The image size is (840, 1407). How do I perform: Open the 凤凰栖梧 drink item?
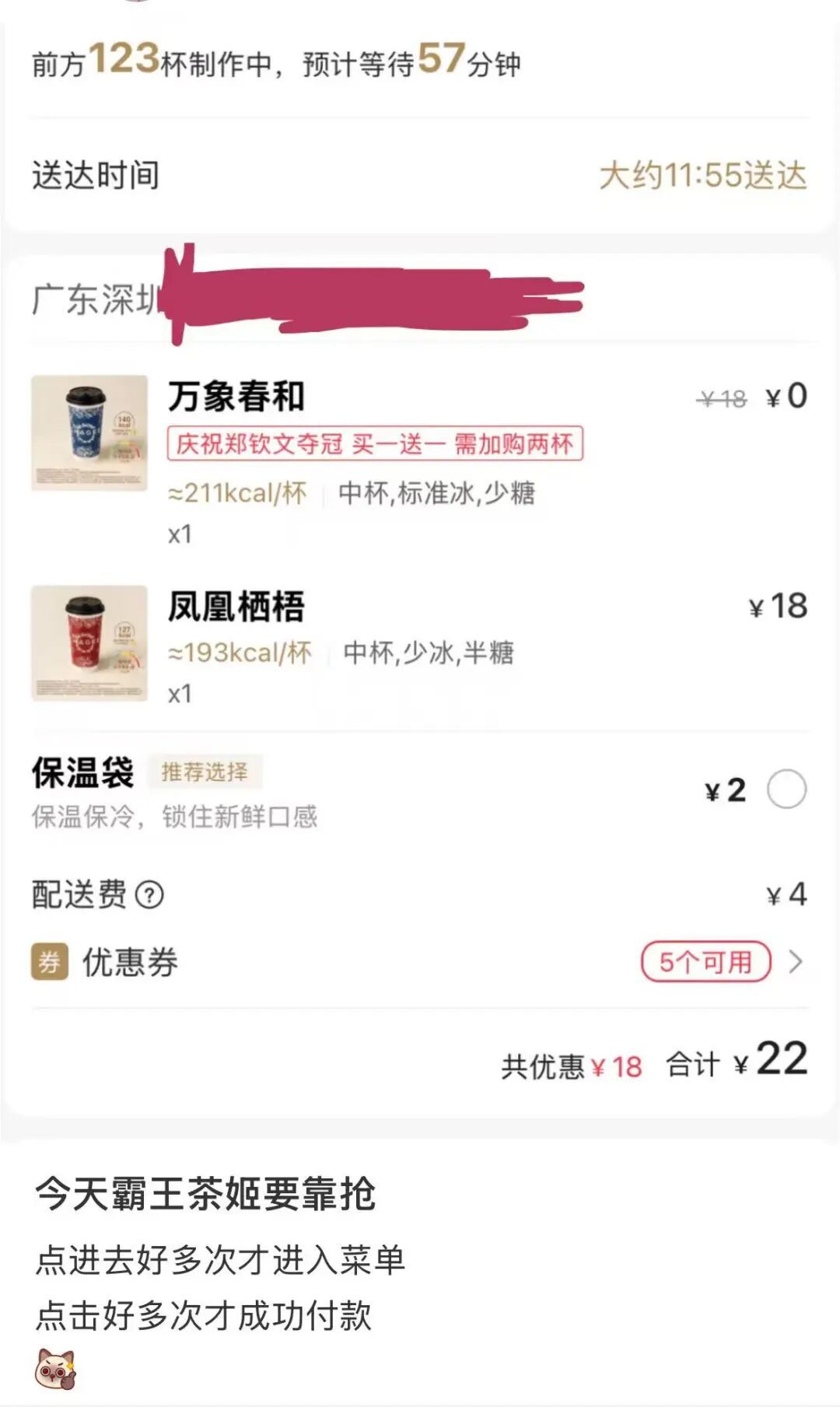click(419, 645)
